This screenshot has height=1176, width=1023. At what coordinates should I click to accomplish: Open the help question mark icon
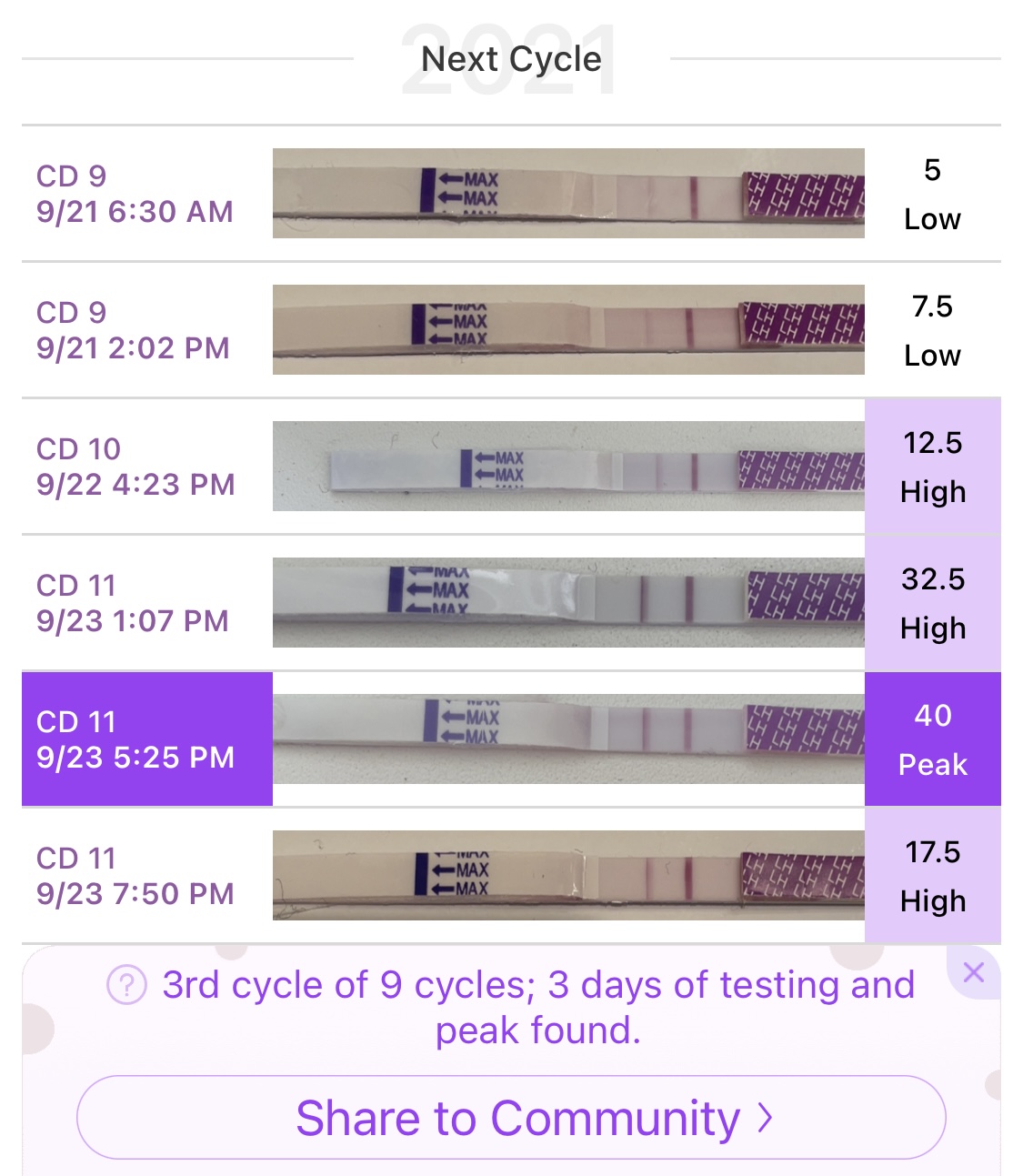[126, 985]
